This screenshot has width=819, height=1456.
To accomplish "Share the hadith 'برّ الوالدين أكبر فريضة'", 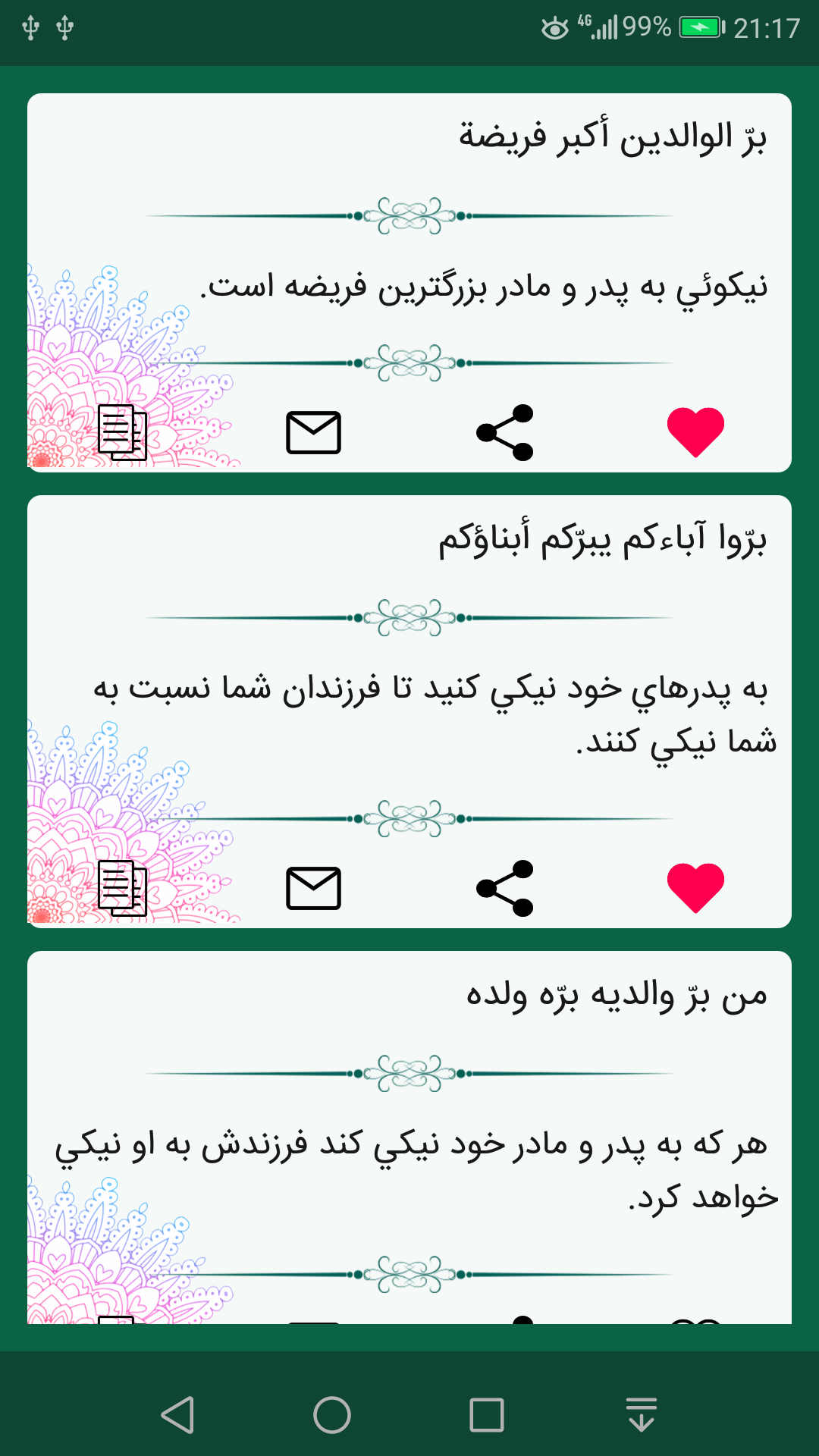I will 505,432.
